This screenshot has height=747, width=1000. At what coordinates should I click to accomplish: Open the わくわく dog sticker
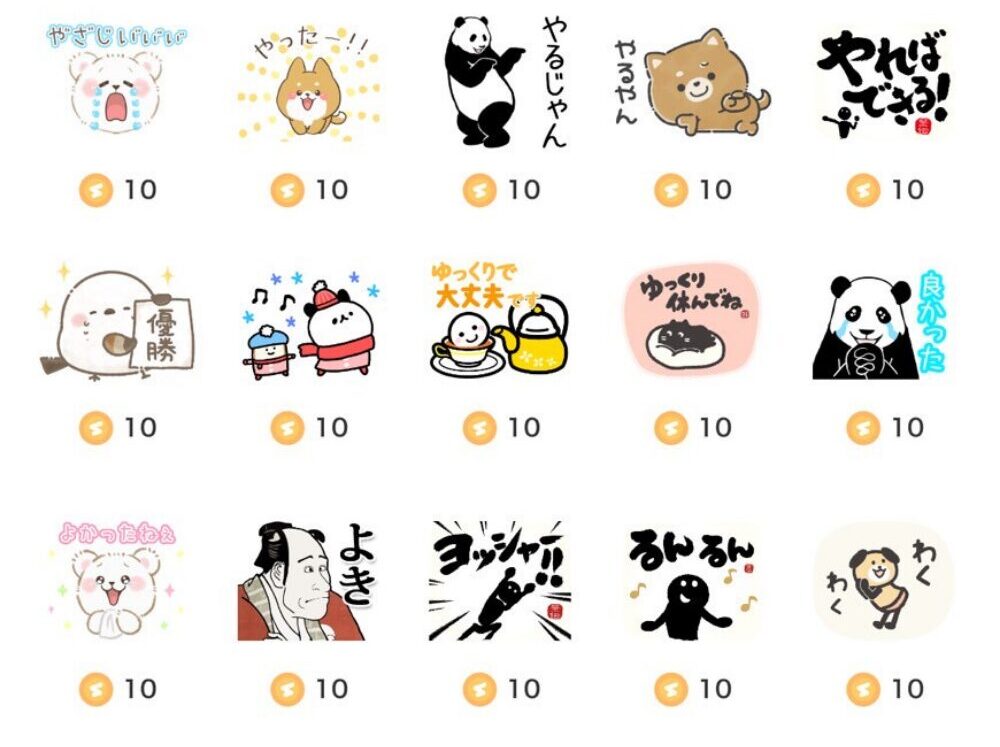pos(884,582)
